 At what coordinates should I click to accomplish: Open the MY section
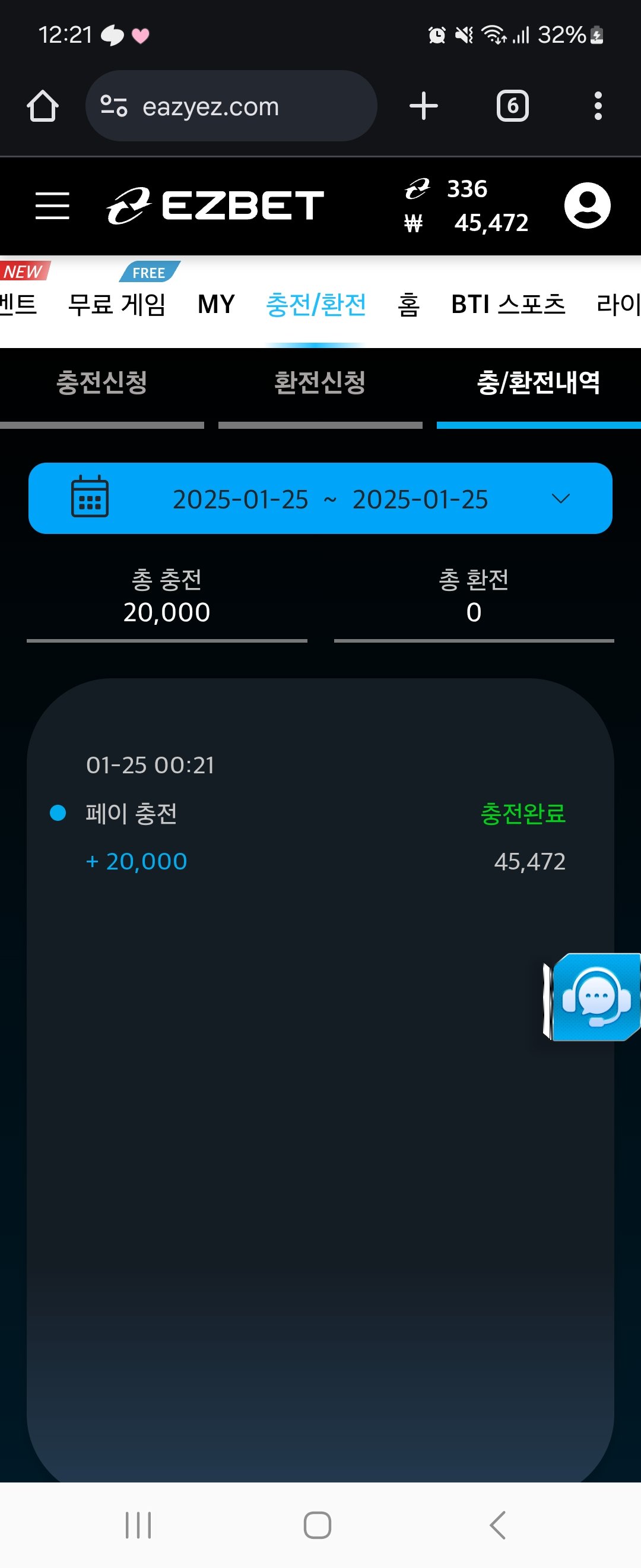point(216,304)
